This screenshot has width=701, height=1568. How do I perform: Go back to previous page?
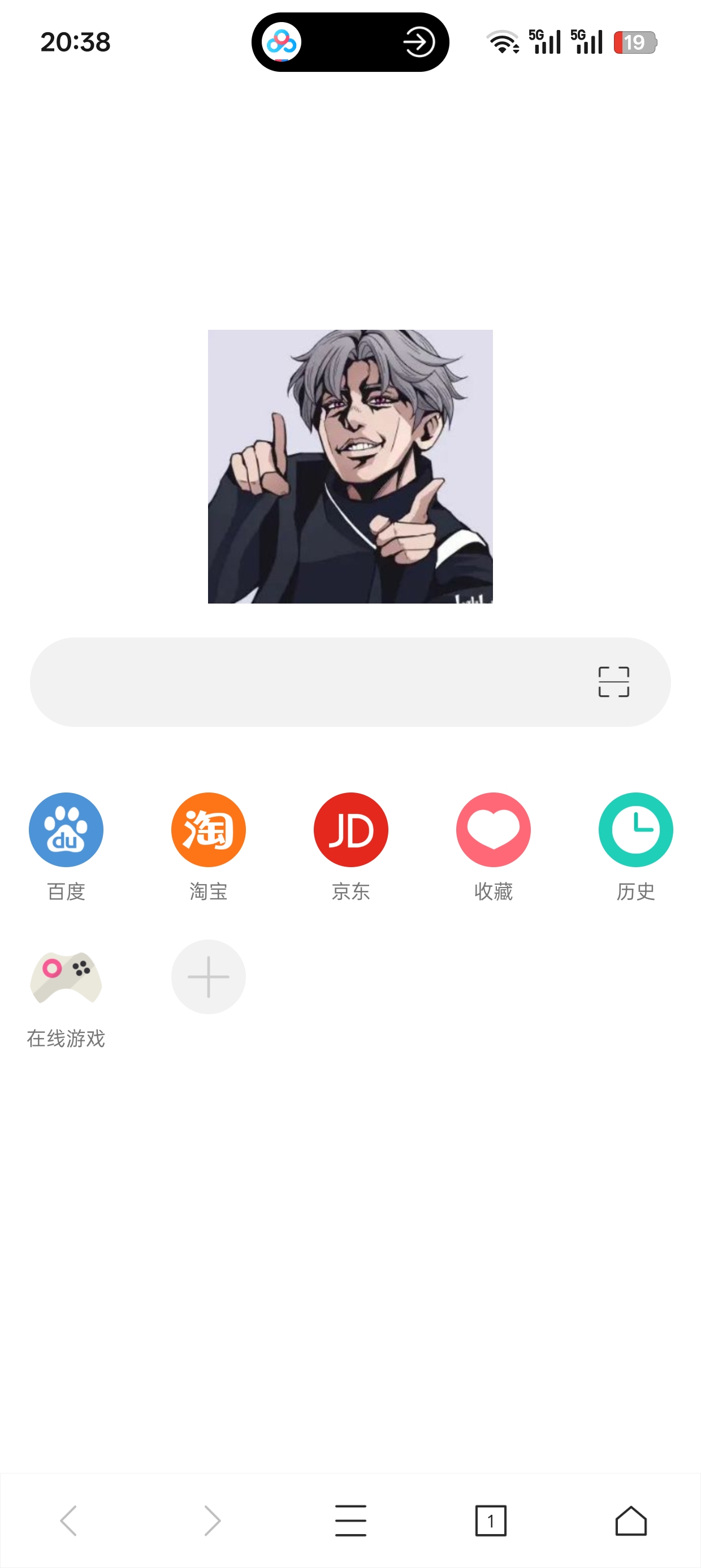(x=69, y=1520)
